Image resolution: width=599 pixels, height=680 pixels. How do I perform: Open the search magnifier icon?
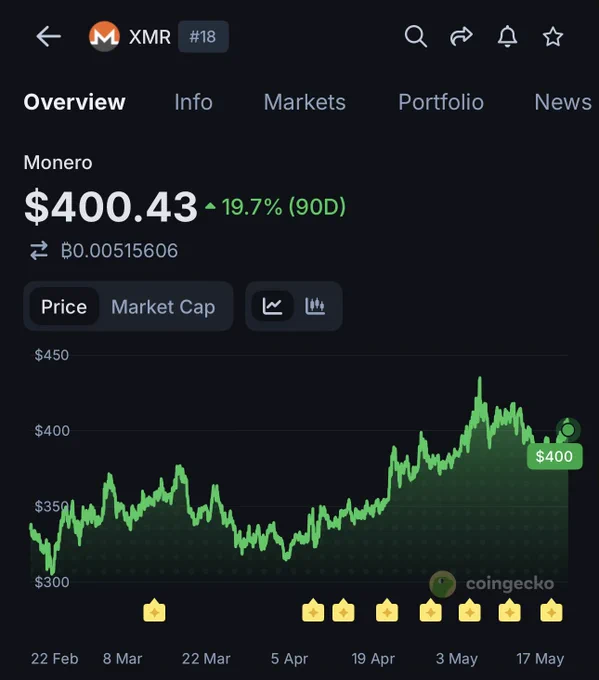click(x=416, y=36)
